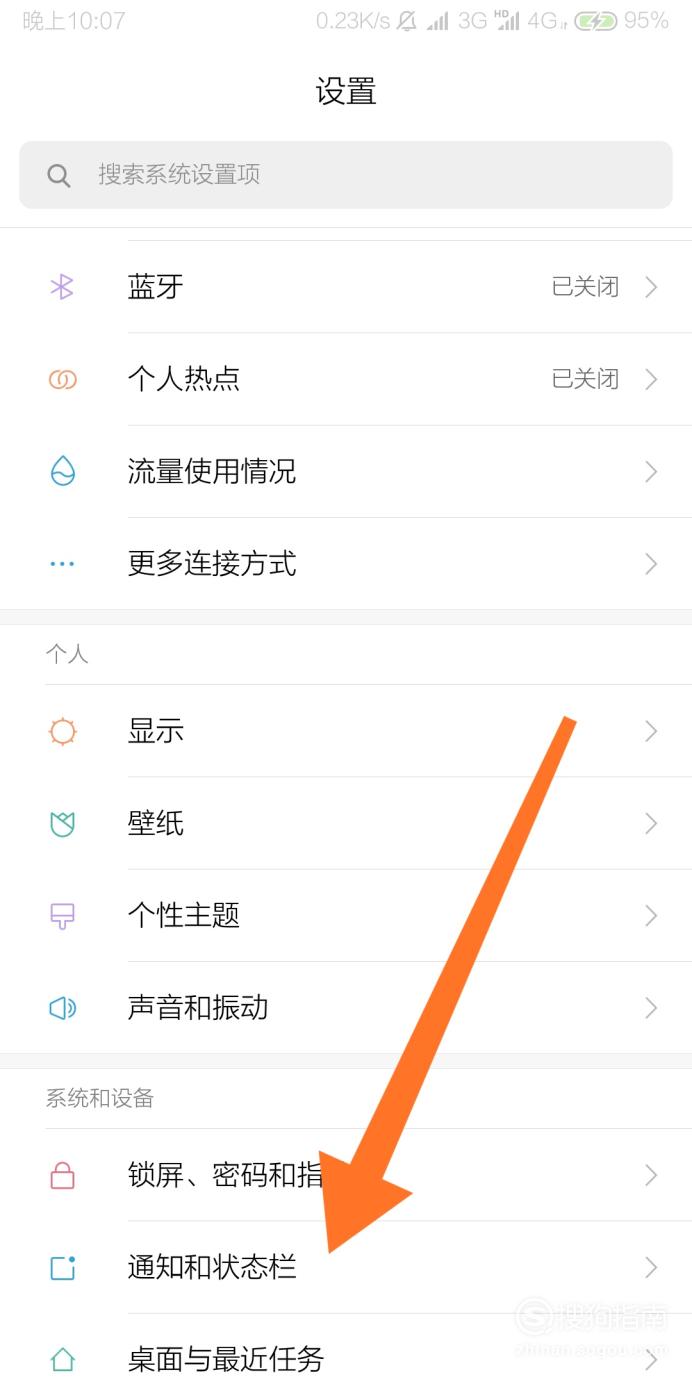Image resolution: width=692 pixels, height=1384 pixels.
Task: View 流量使用情况 data usage
Action: (x=346, y=471)
